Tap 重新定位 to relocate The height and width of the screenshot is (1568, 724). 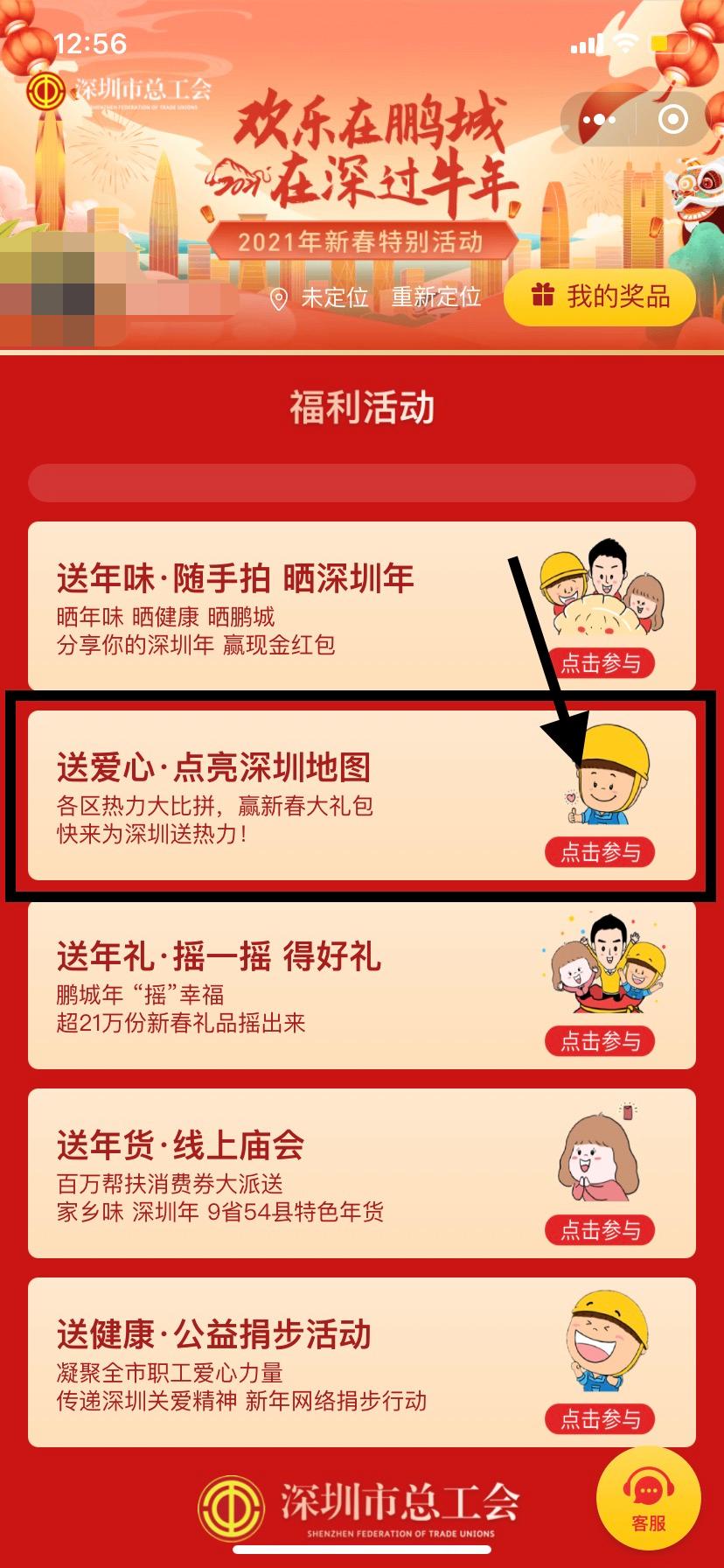[x=436, y=297]
